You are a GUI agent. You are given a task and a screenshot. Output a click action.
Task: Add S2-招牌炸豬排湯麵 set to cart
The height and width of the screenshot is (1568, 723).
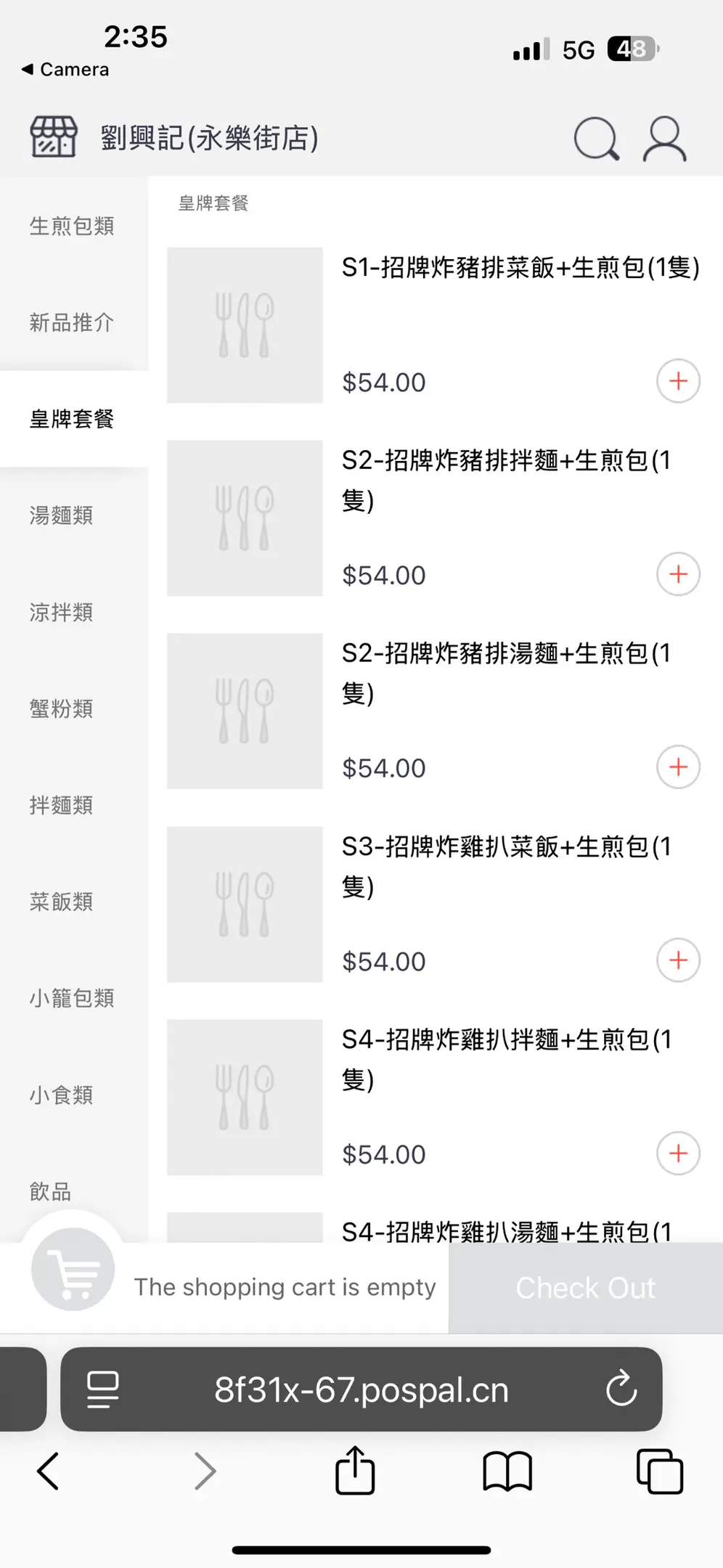[678, 767]
